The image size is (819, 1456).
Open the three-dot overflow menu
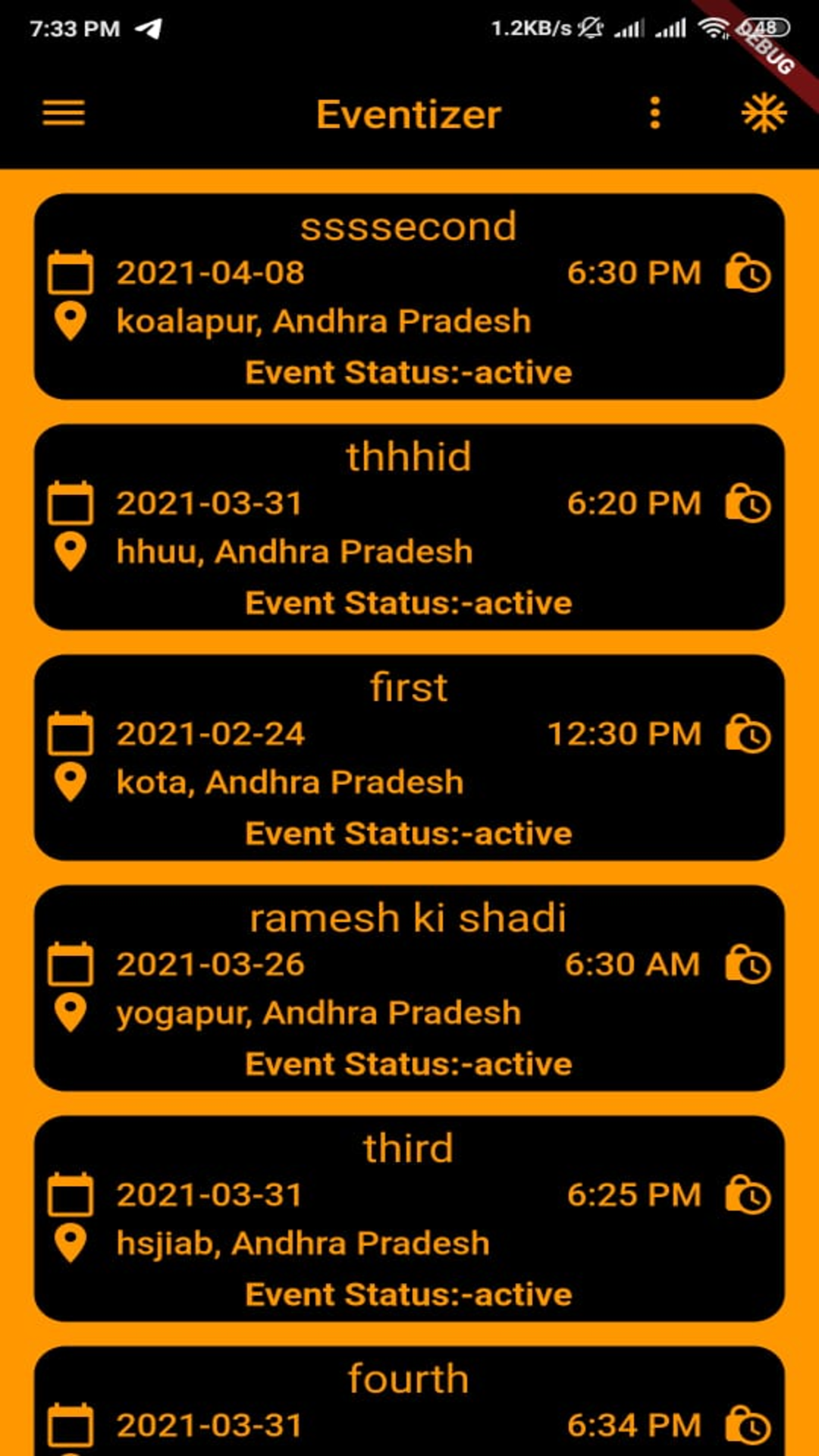tap(655, 114)
